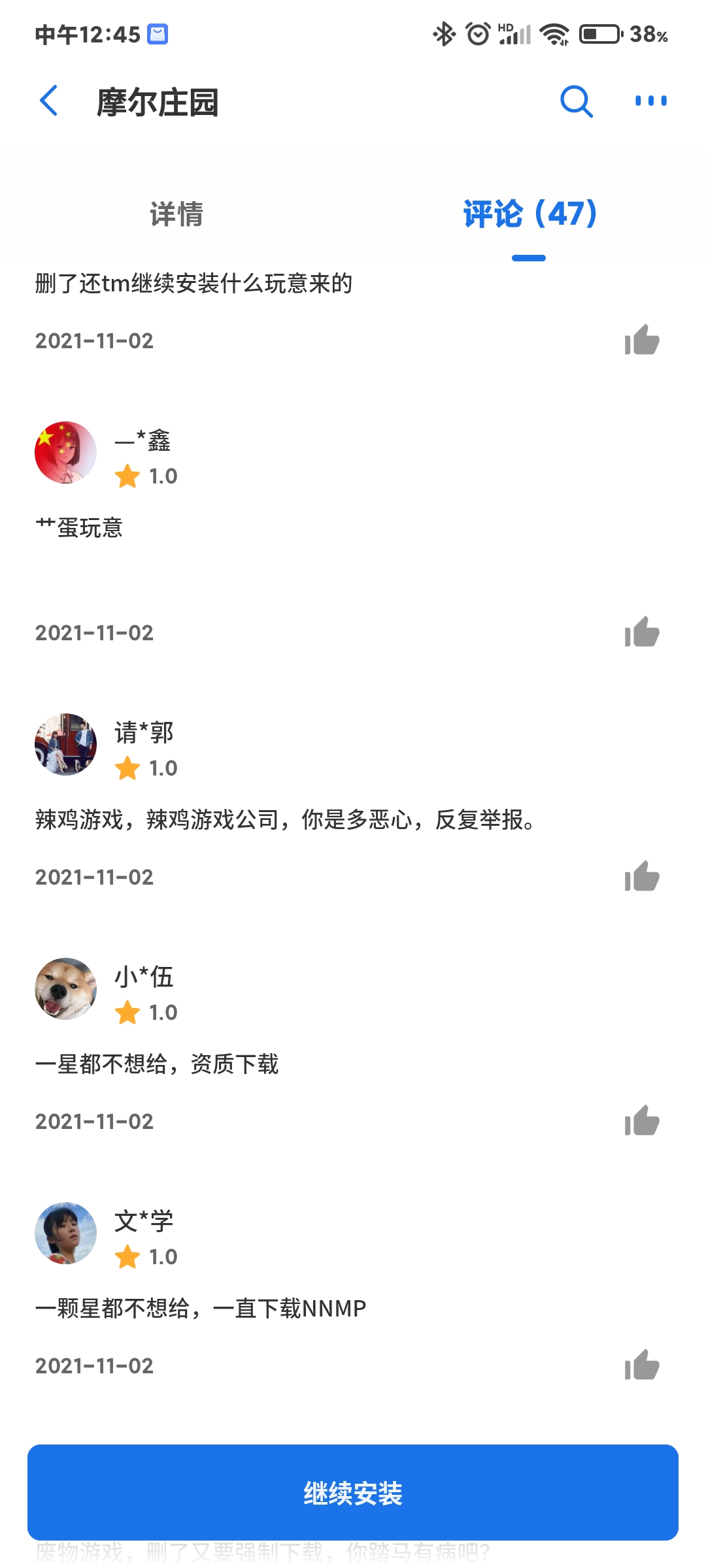
Task: Like the review by 请*郭
Action: (642, 877)
